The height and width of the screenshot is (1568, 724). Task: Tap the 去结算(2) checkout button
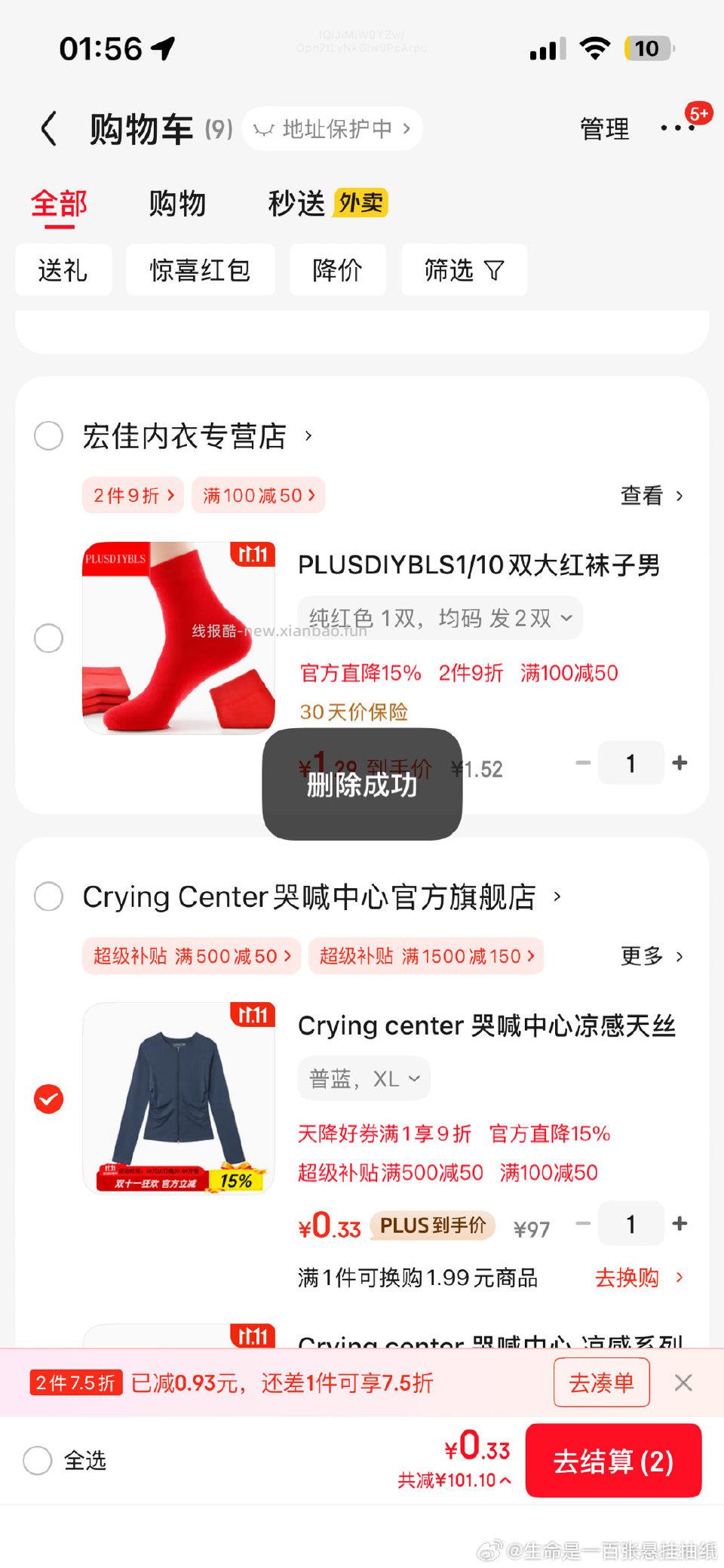point(614,1461)
